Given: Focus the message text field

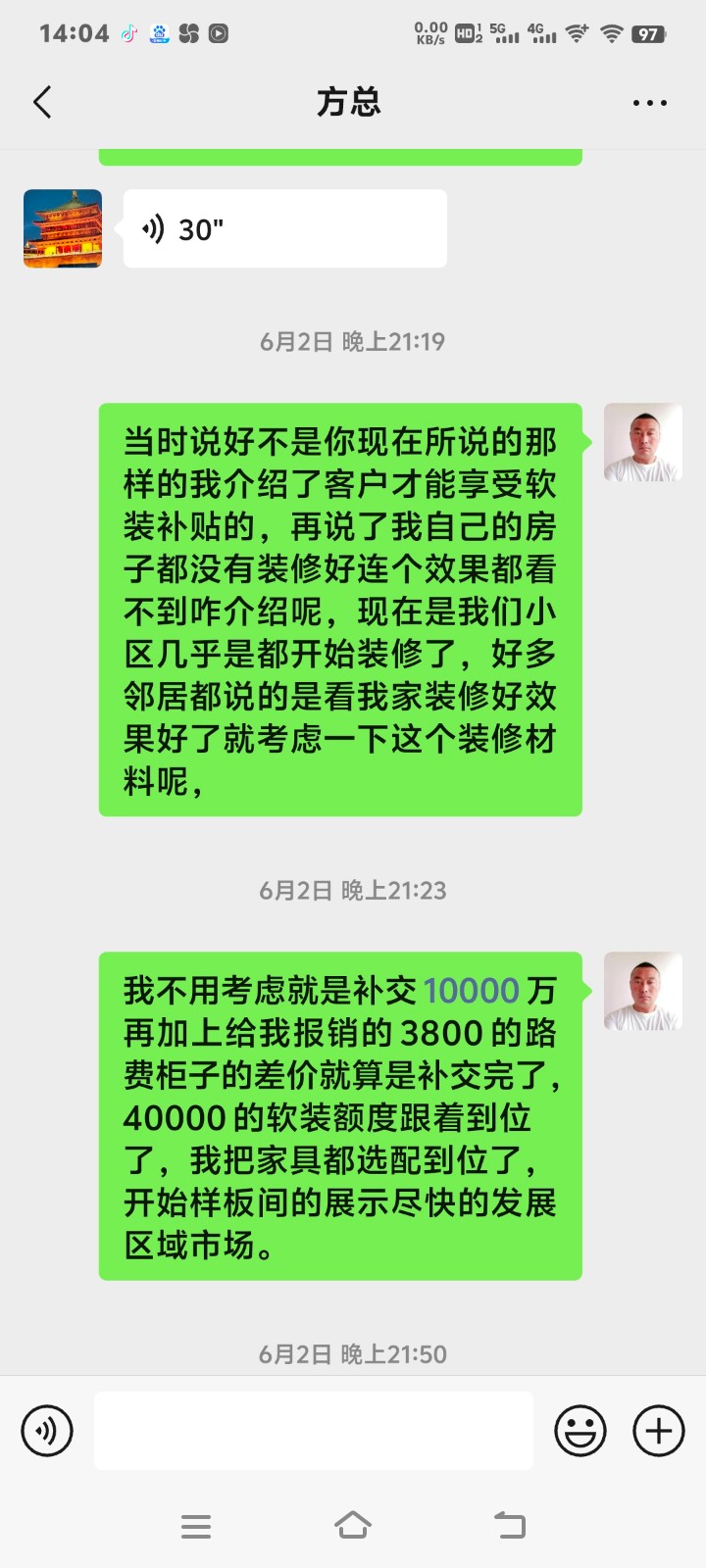Looking at the screenshot, I should (x=314, y=1431).
